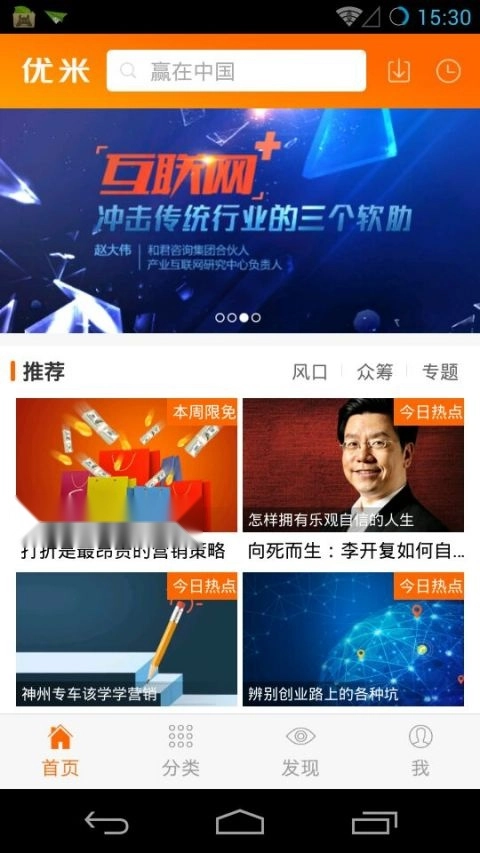Screen dimensions: 480x853
Task: Switch to the 发现 tab
Action: click(x=300, y=751)
